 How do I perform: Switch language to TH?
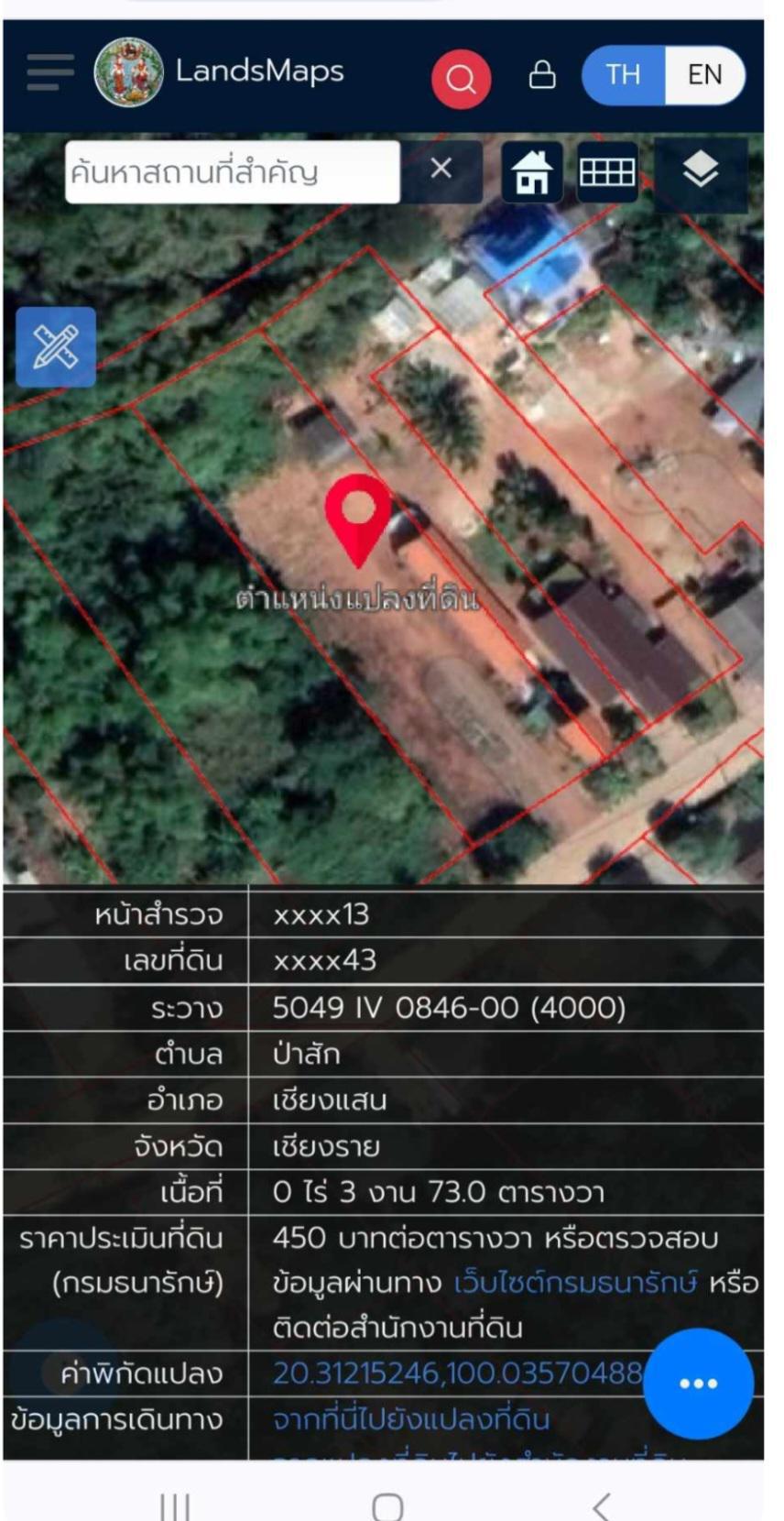(x=624, y=74)
